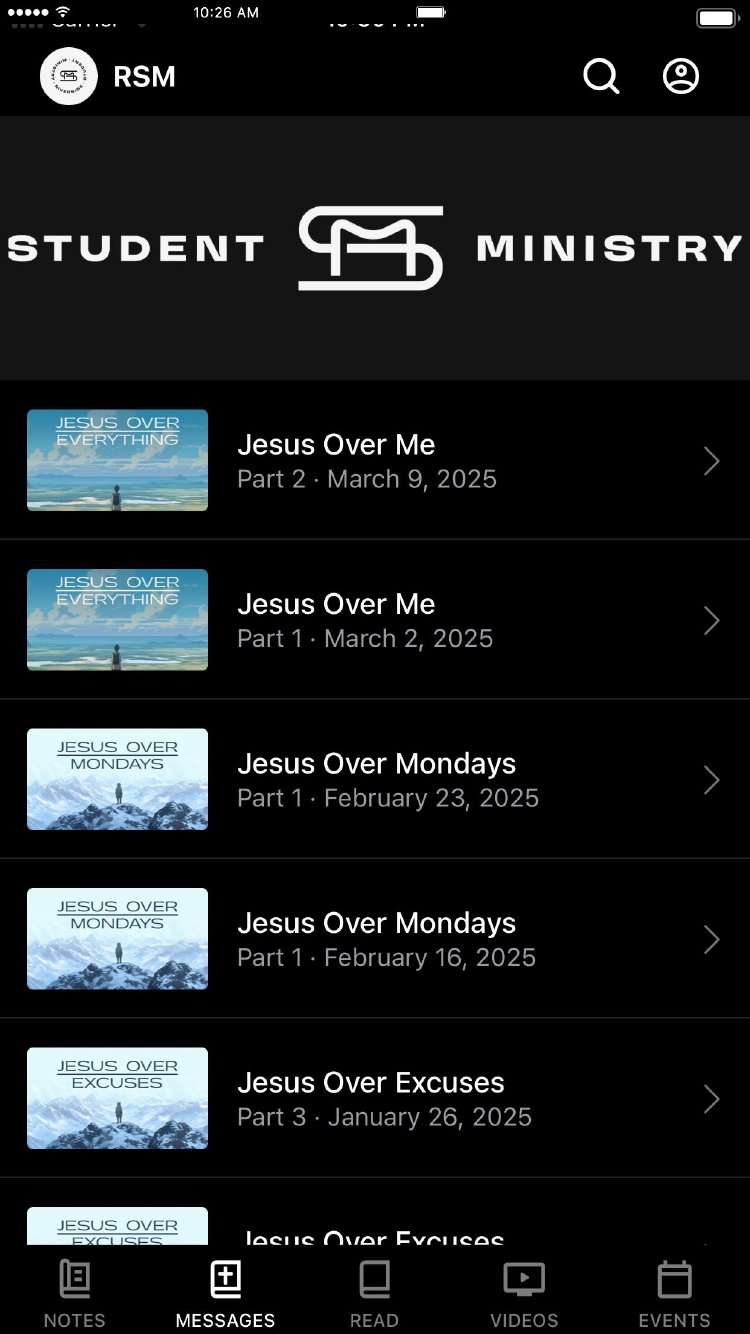
Task: Select the Messages tab
Action: 225,1292
